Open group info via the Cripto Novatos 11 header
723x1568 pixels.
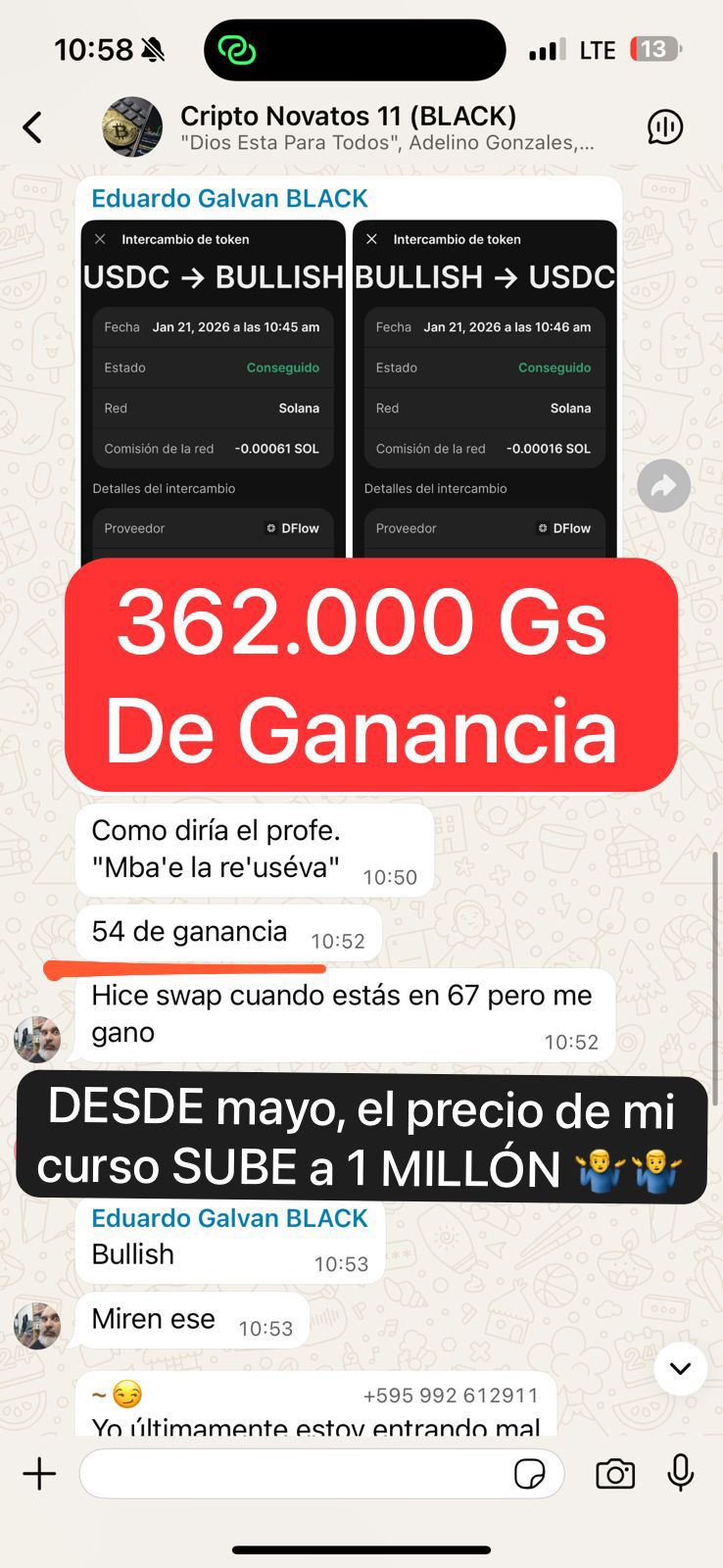point(347,116)
